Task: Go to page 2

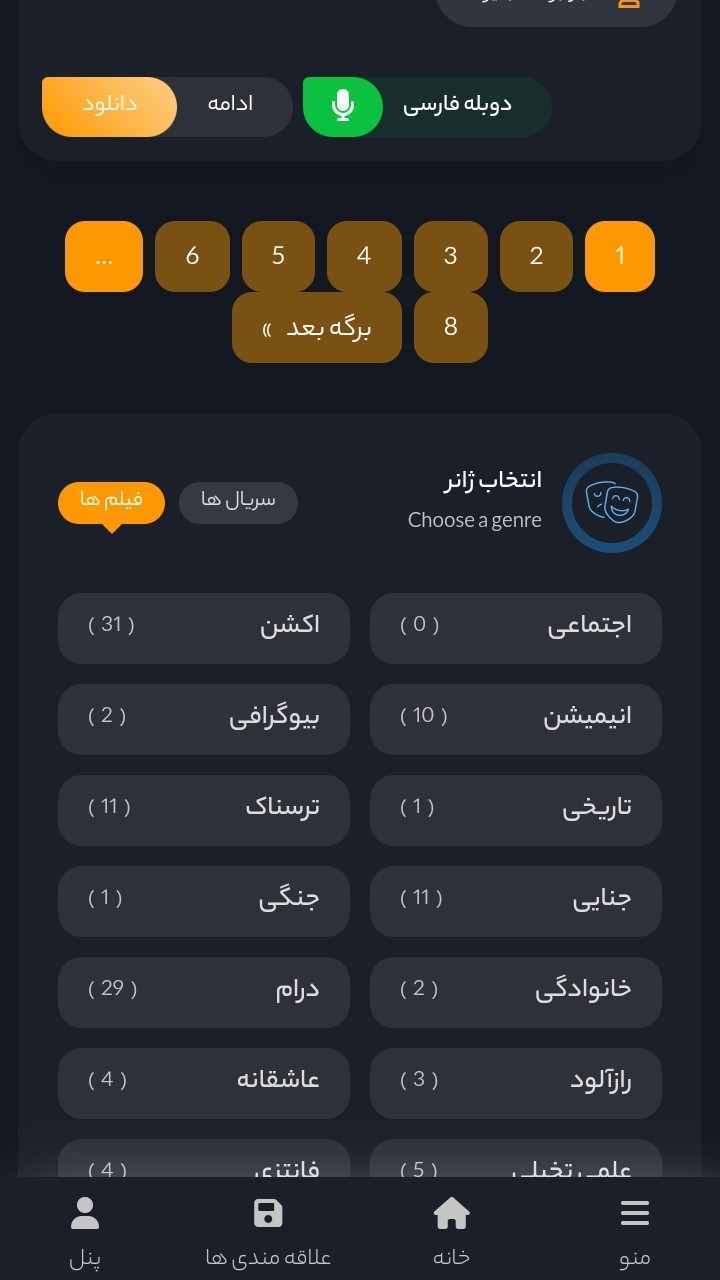Action: tap(536, 256)
